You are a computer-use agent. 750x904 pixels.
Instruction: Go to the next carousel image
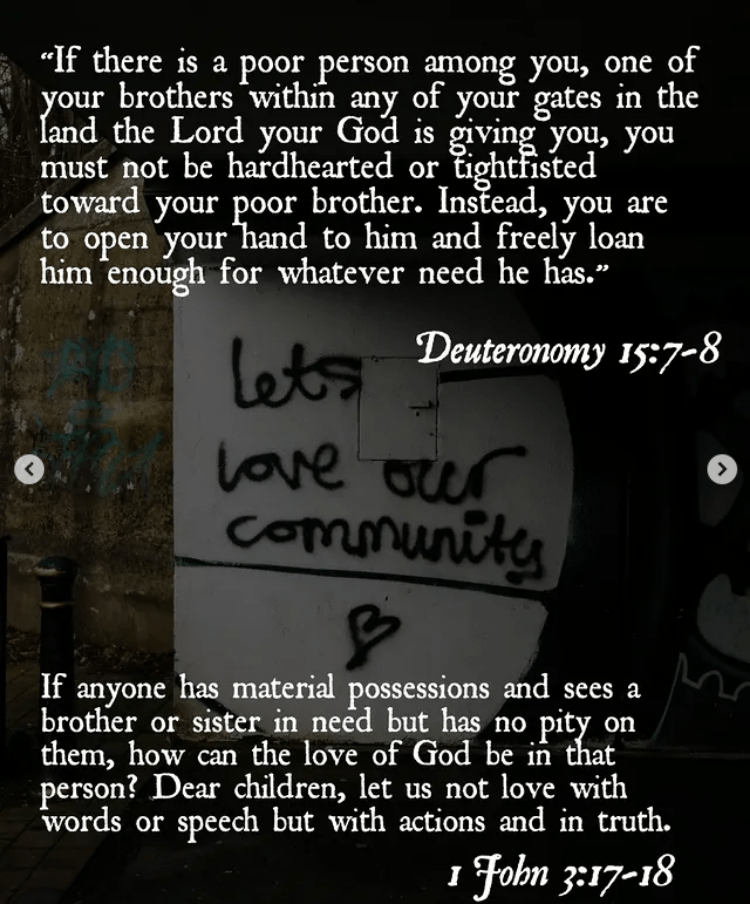721,469
